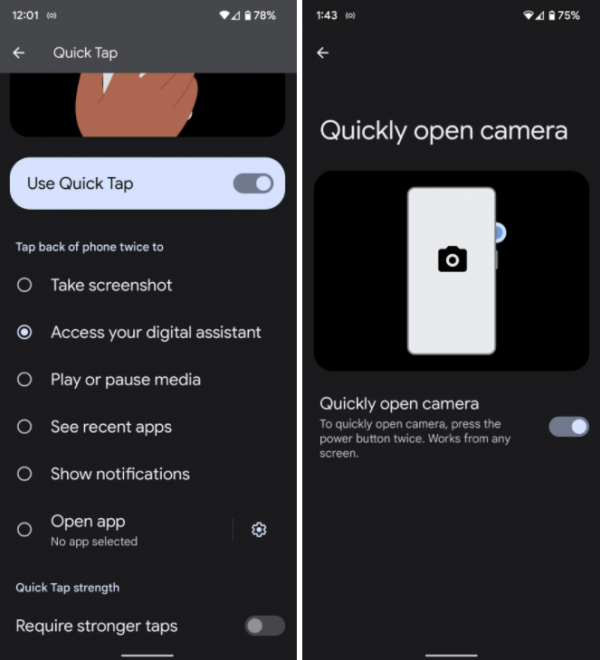Go back from the Quick Tap screen
Viewport: 600px width, 660px height.
[19, 53]
